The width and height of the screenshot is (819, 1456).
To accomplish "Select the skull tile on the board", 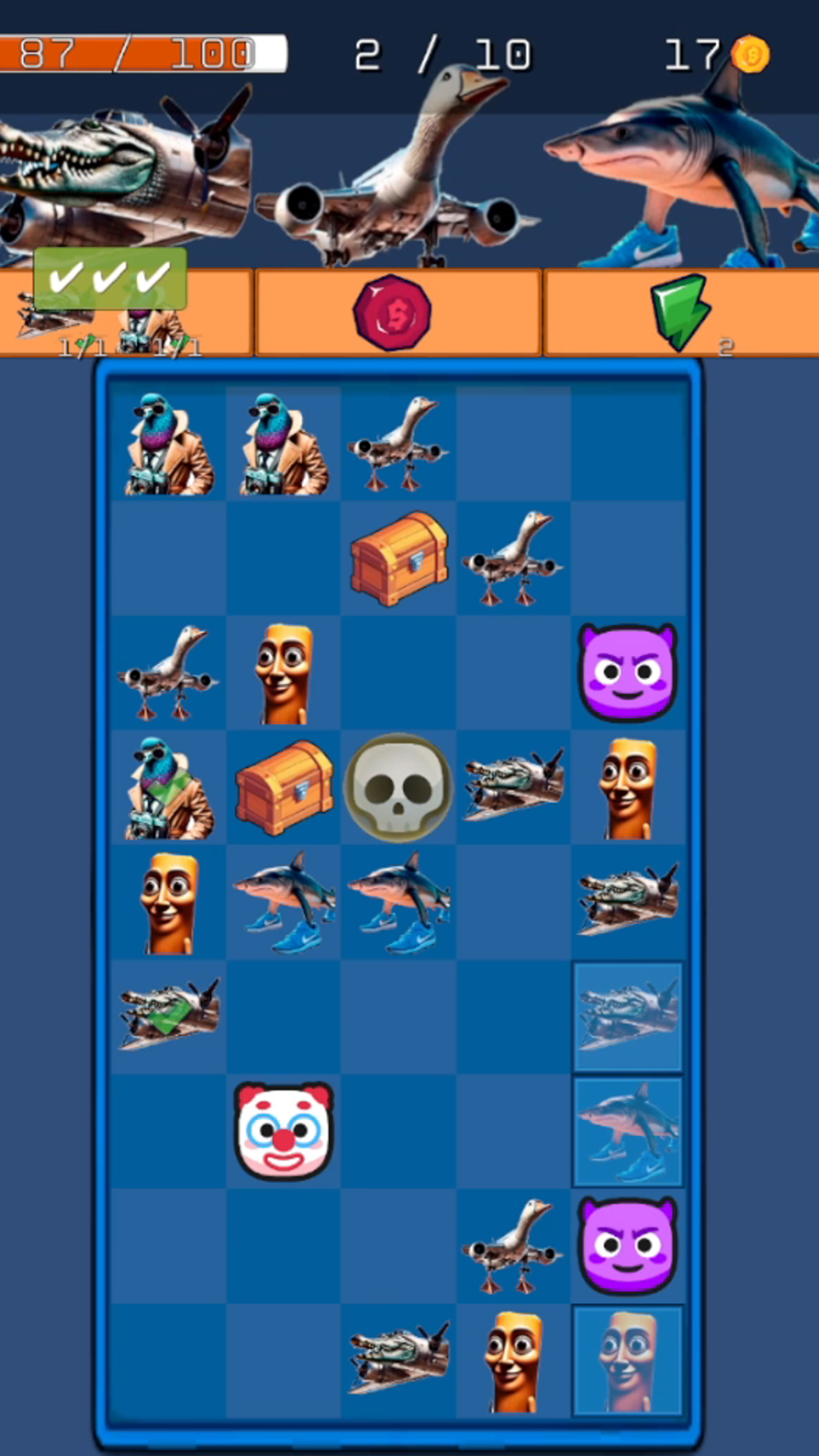I will point(399,787).
